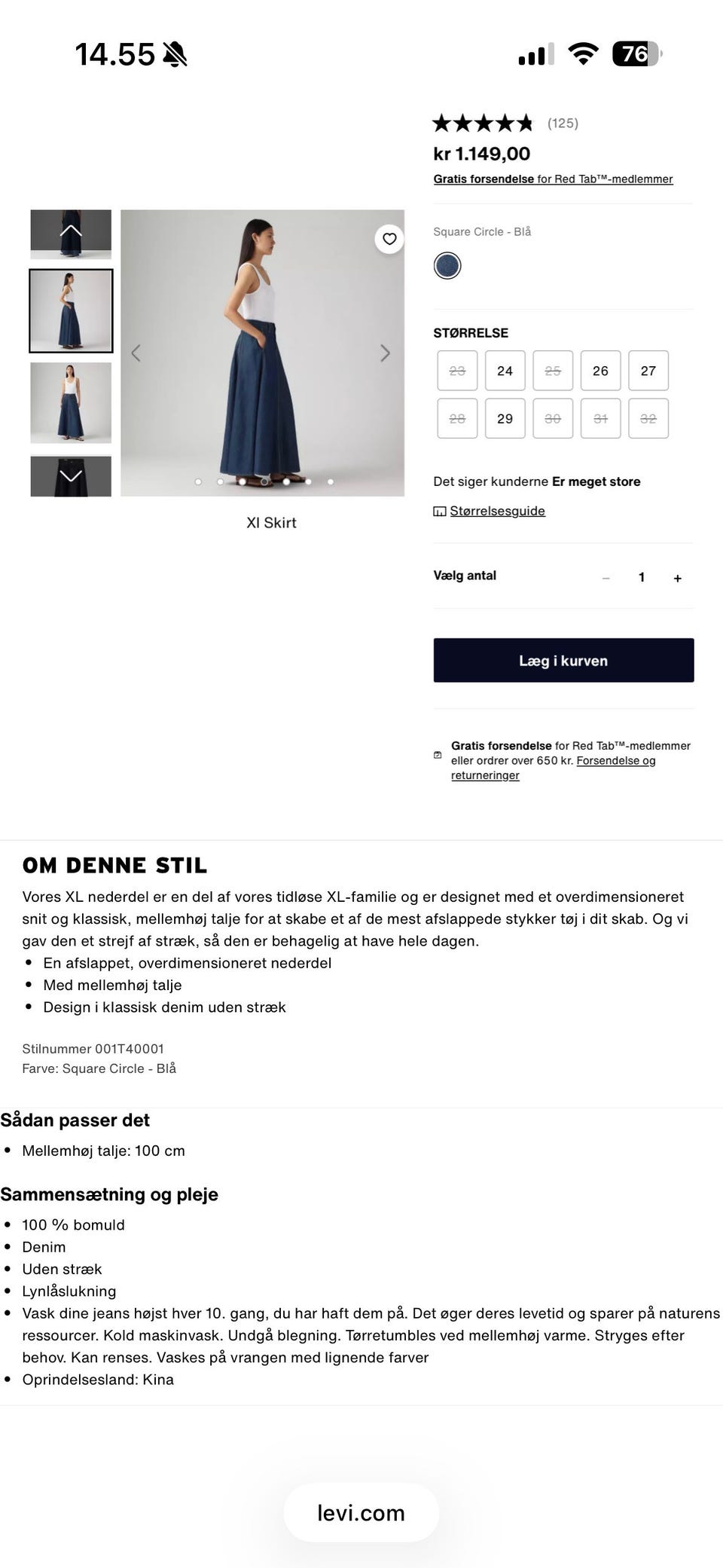723x1568 pixels.
Task: Open Forsendelse og returneringer details
Action: [617, 760]
